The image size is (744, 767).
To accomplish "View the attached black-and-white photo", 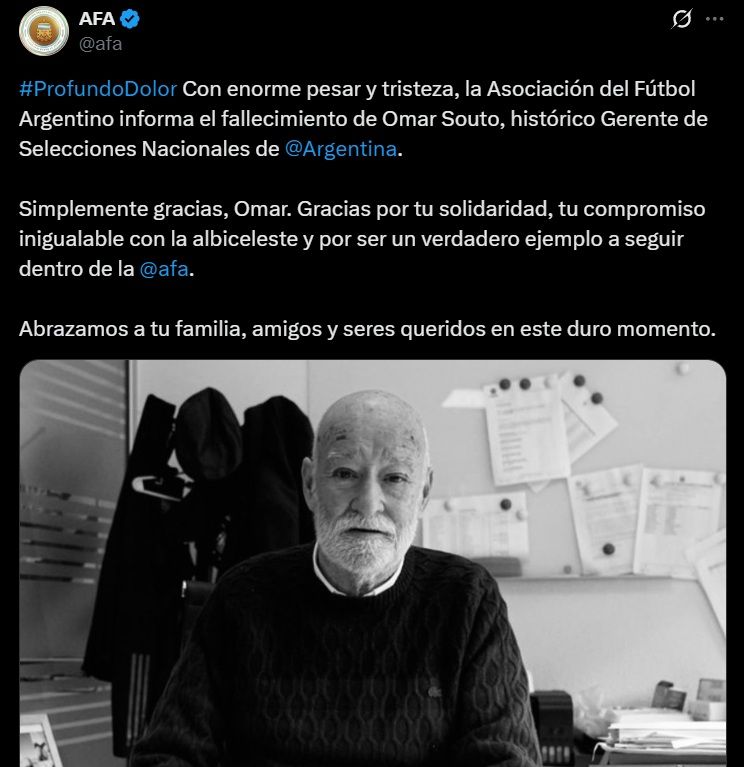I will pos(372,563).
